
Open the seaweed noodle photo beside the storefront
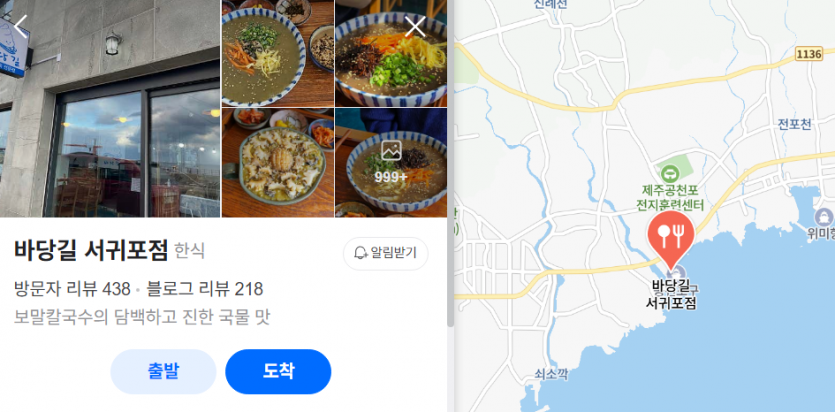click(277, 54)
